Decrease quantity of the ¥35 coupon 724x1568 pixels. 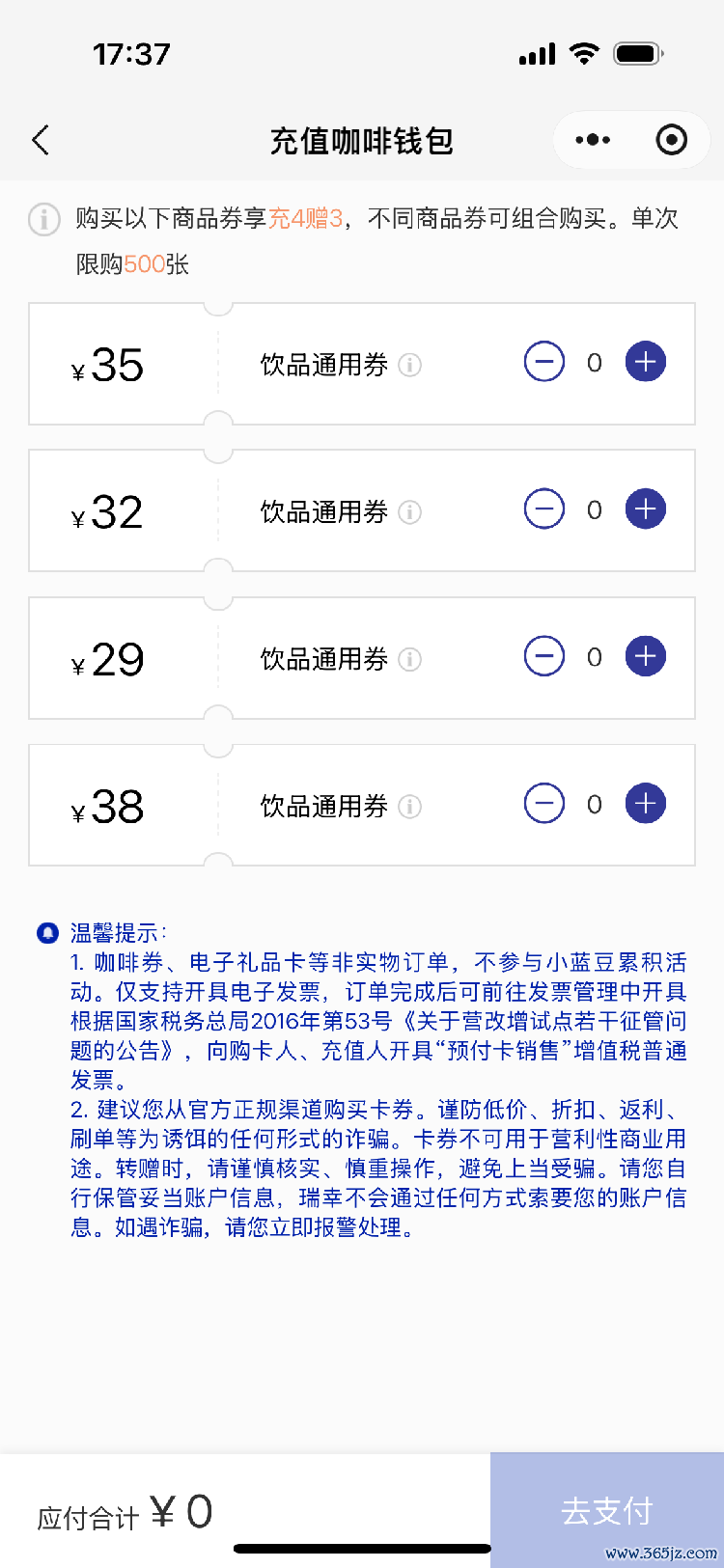544,363
